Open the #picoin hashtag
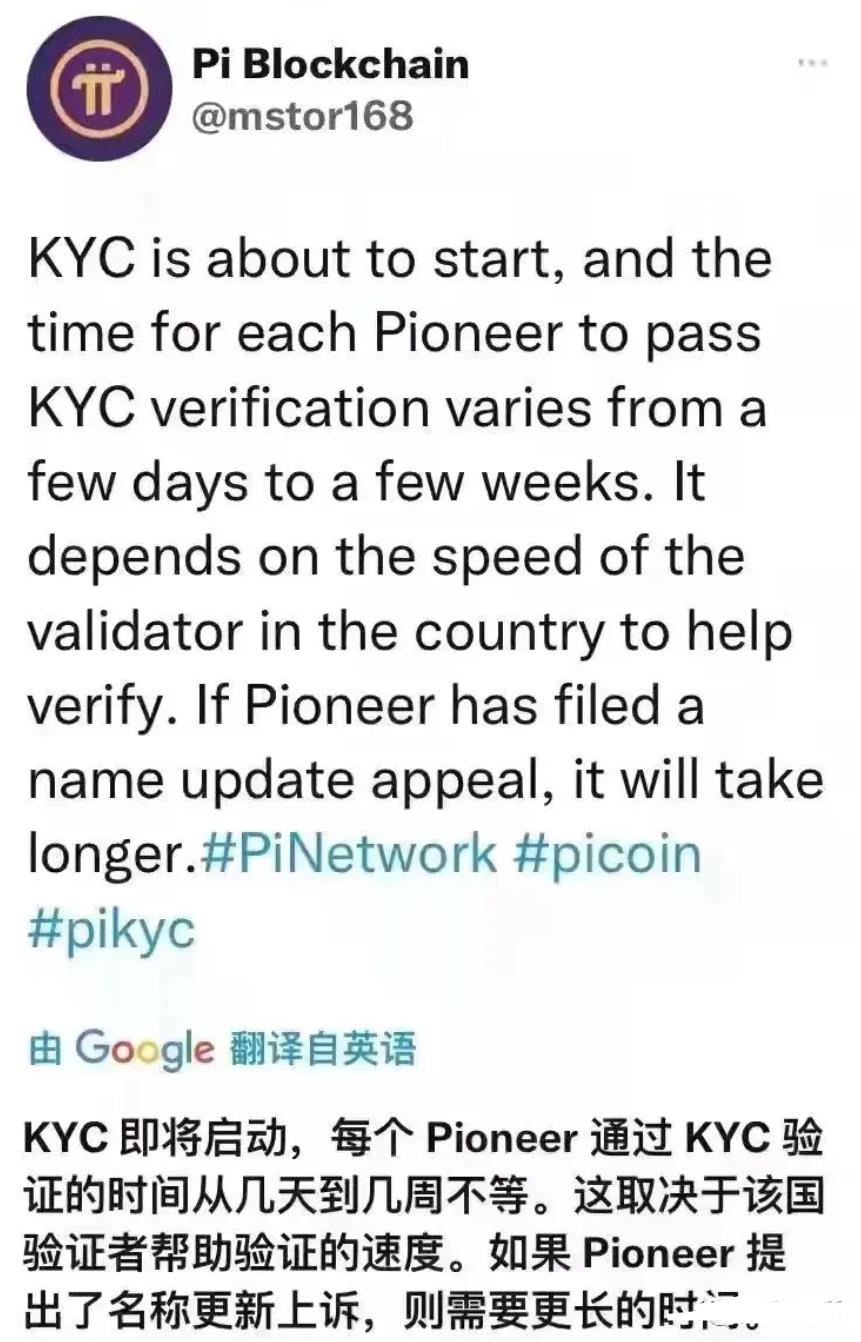Image resolution: width=861 pixels, height=1342 pixels. tap(607, 855)
